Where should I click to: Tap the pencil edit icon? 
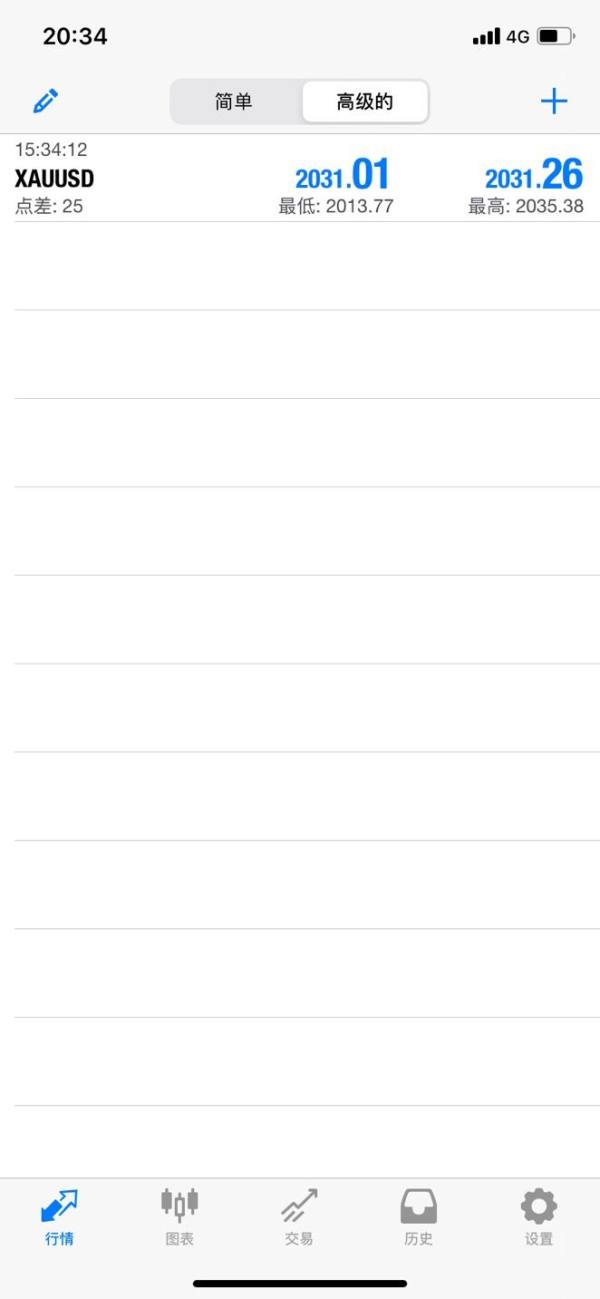tap(46, 101)
